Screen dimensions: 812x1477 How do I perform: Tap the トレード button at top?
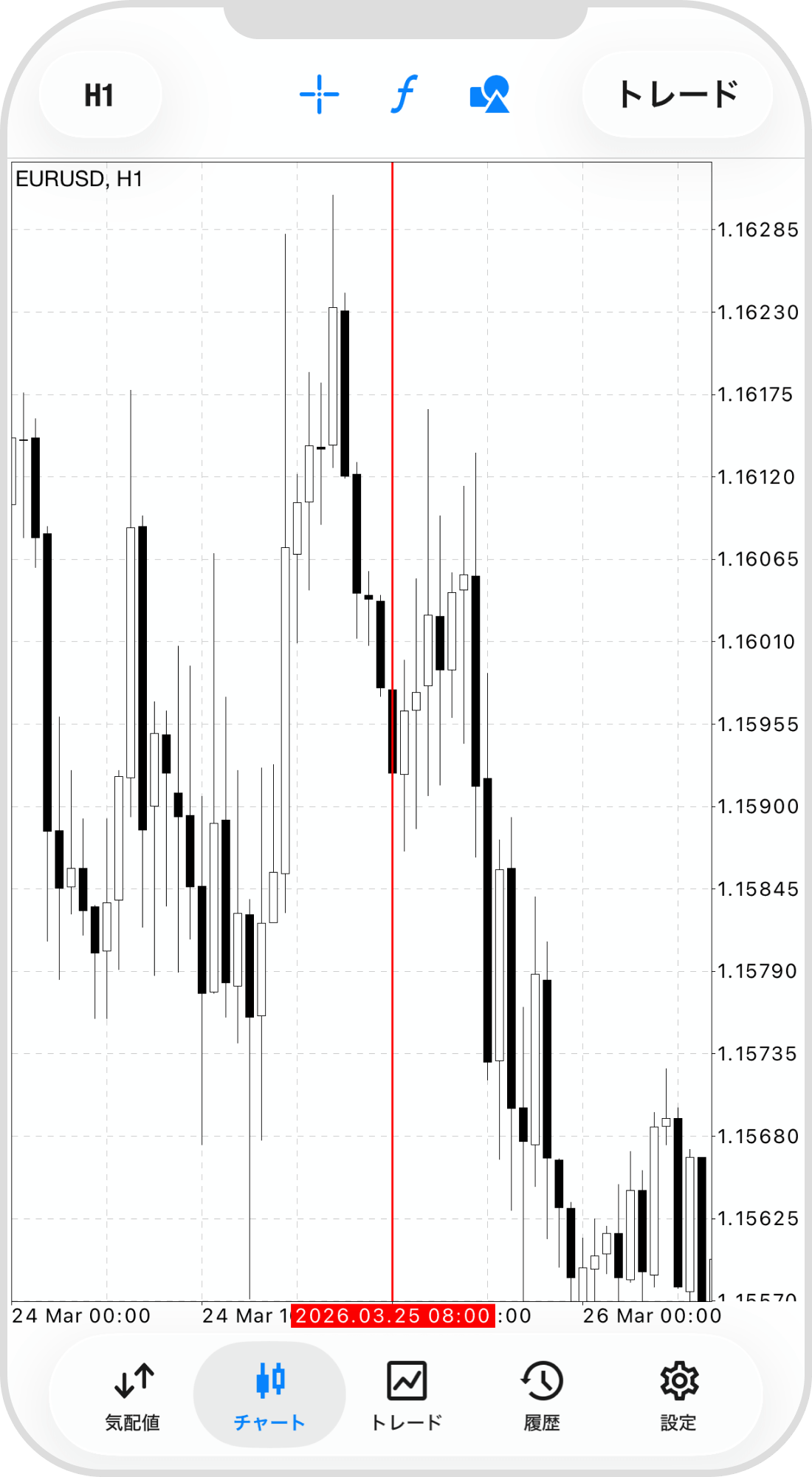tap(678, 95)
